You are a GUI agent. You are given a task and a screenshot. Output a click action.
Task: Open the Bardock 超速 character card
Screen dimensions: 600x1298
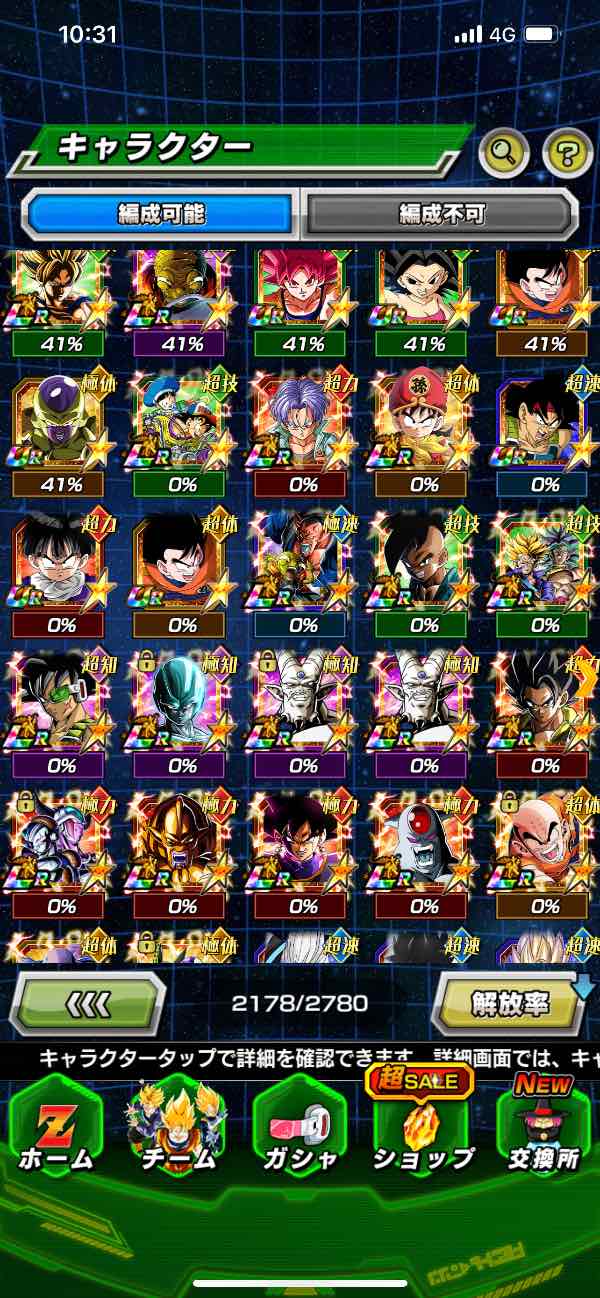[x=545, y=424]
